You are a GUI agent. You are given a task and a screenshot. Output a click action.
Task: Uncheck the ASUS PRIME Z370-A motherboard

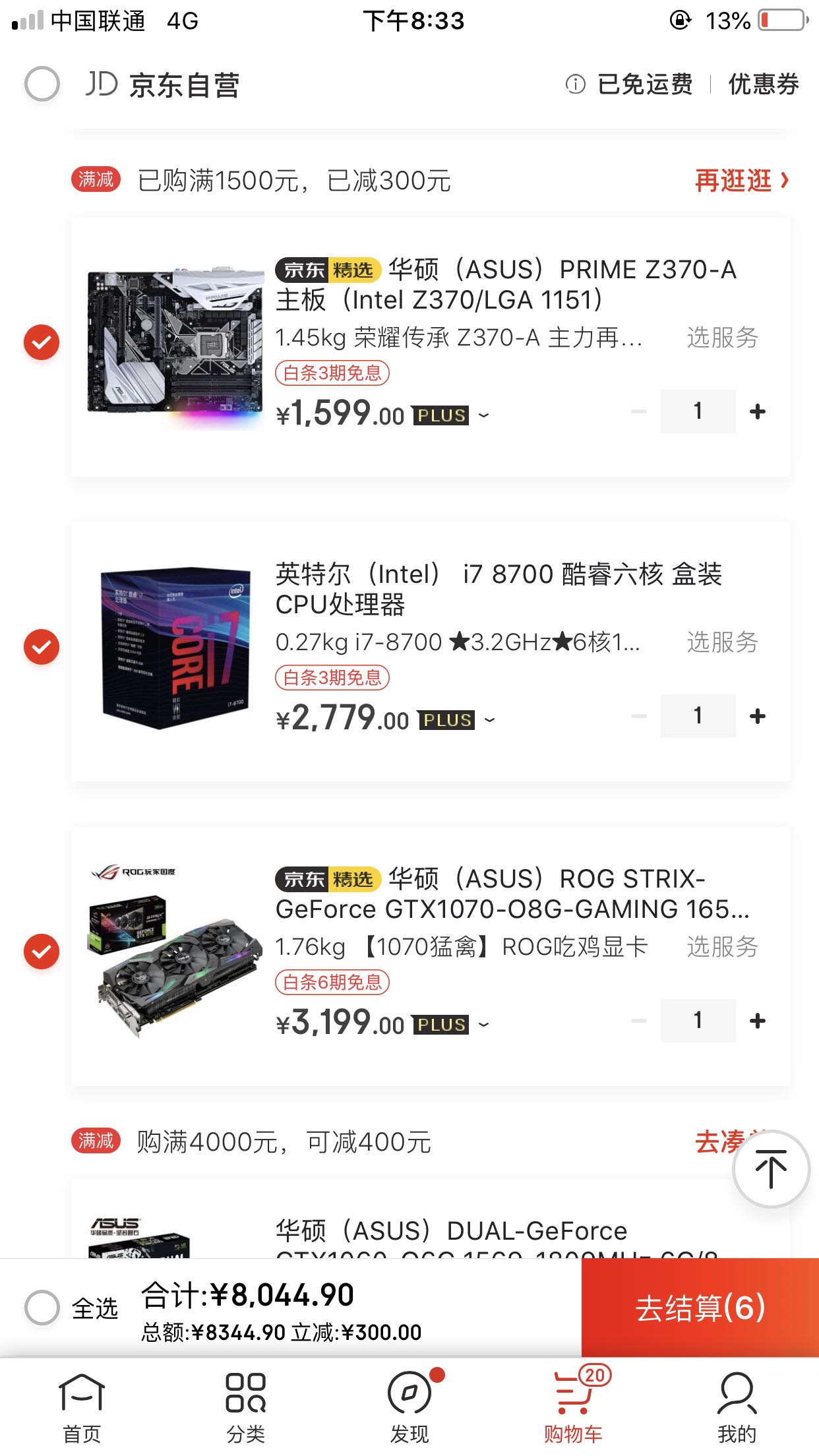[42, 342]
